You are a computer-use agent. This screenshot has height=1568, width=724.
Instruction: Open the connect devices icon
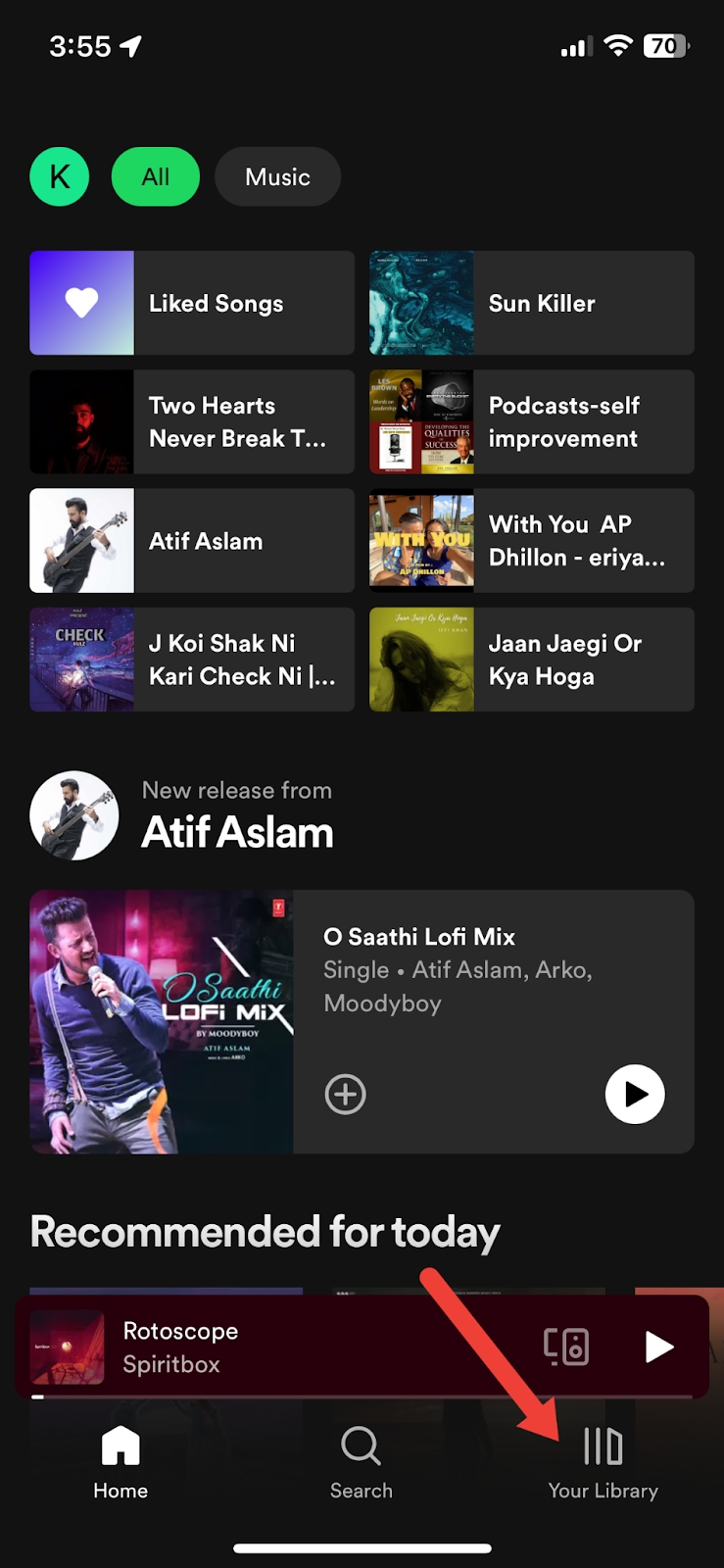pos(566,1347)
